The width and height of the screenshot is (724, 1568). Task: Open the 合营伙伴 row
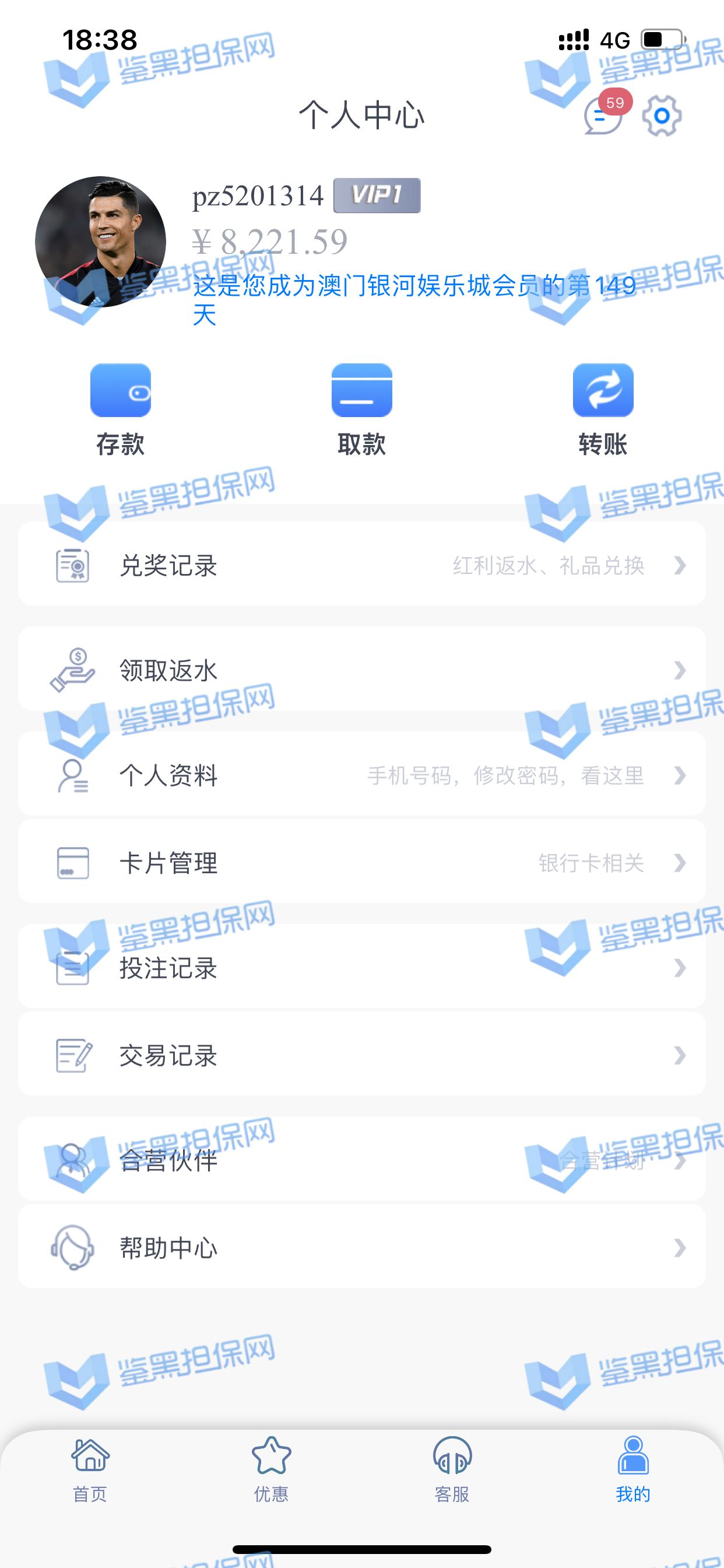coord(362,1159)
